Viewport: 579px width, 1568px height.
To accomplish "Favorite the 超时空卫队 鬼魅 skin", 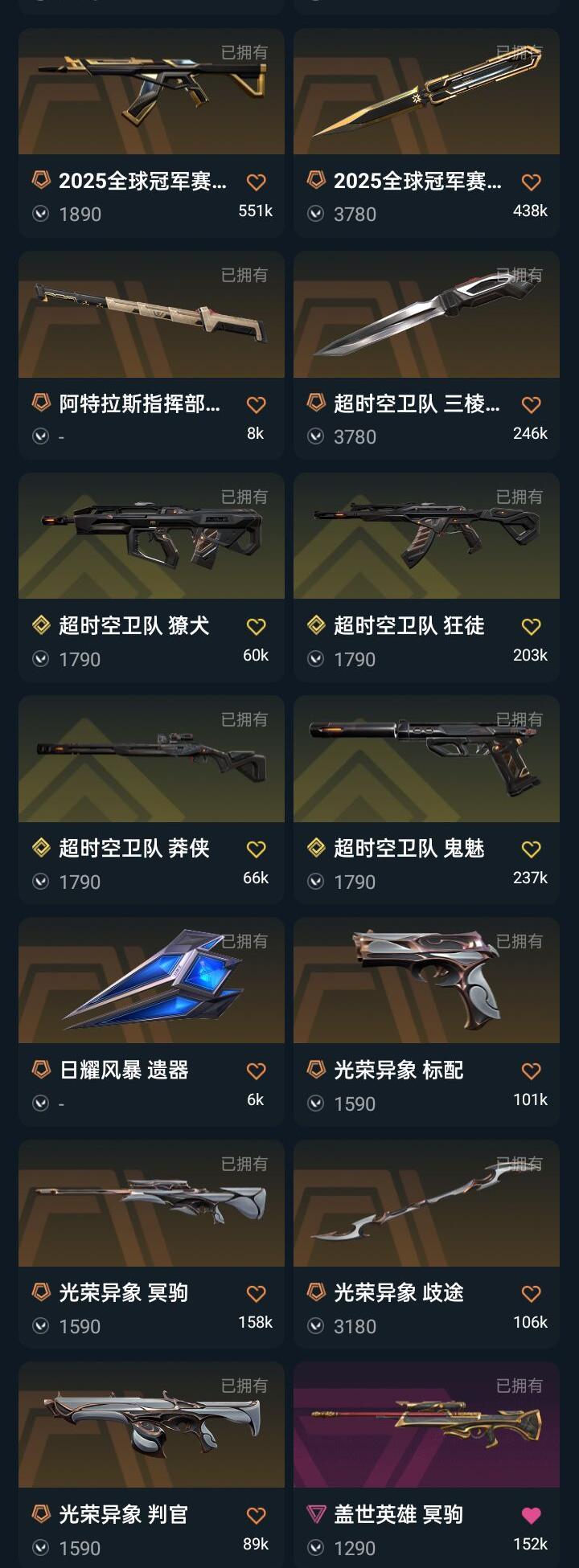I will tap(531, 849).
